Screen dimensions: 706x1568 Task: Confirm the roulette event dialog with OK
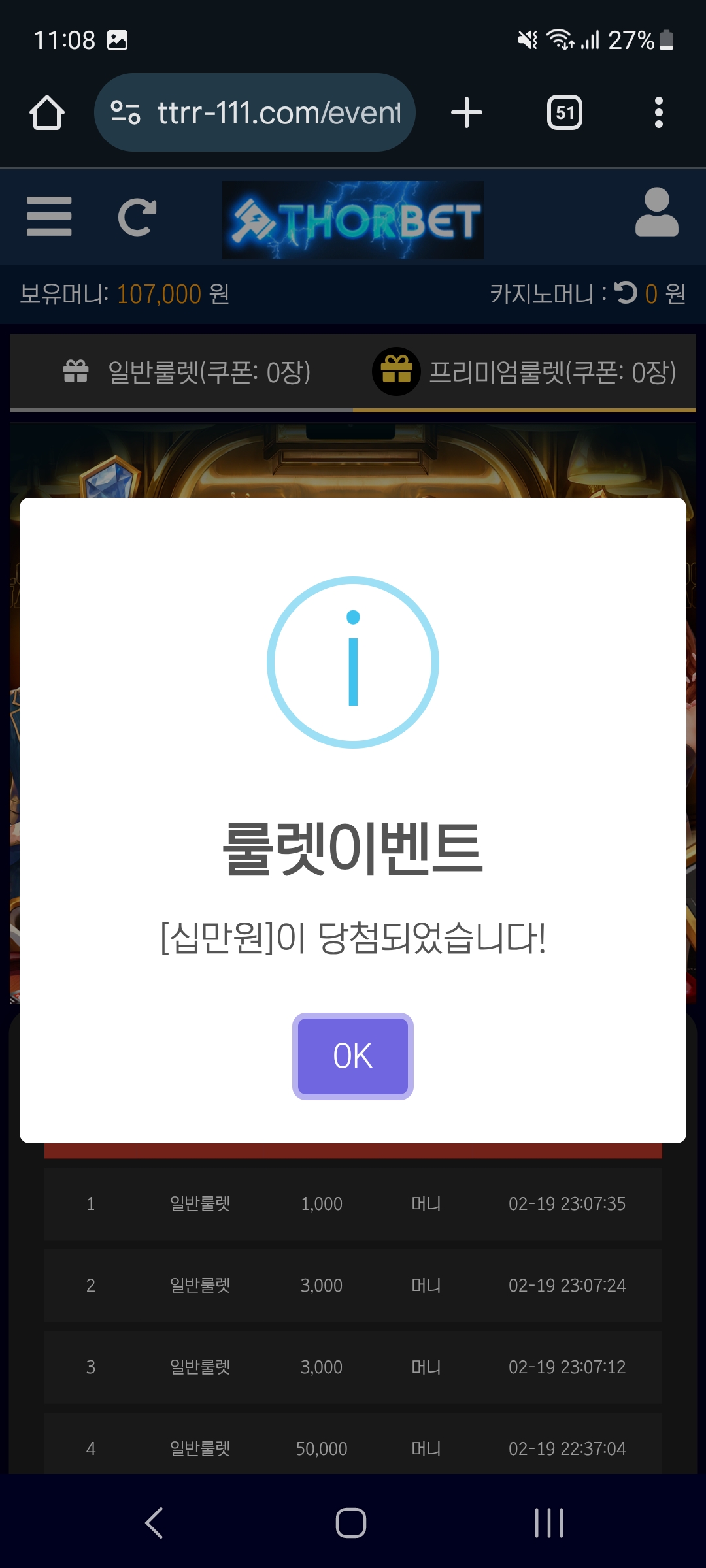tap(352, 1056)
